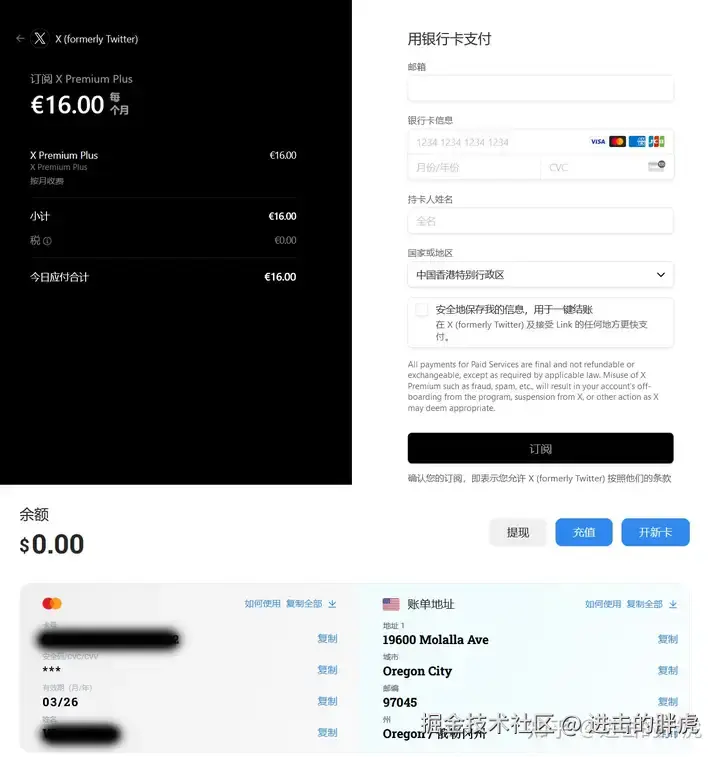Copy the card security code
Screen dimensions: 720x757
pos(327,670)
